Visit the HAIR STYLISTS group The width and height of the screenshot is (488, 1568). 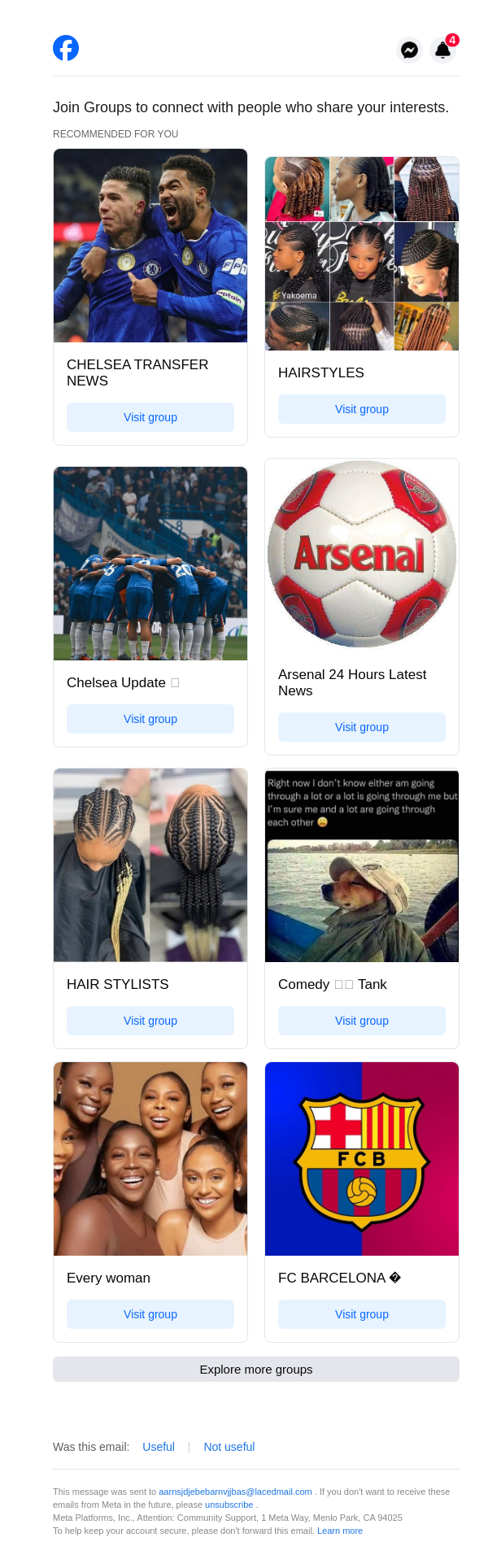point(150,1021)
